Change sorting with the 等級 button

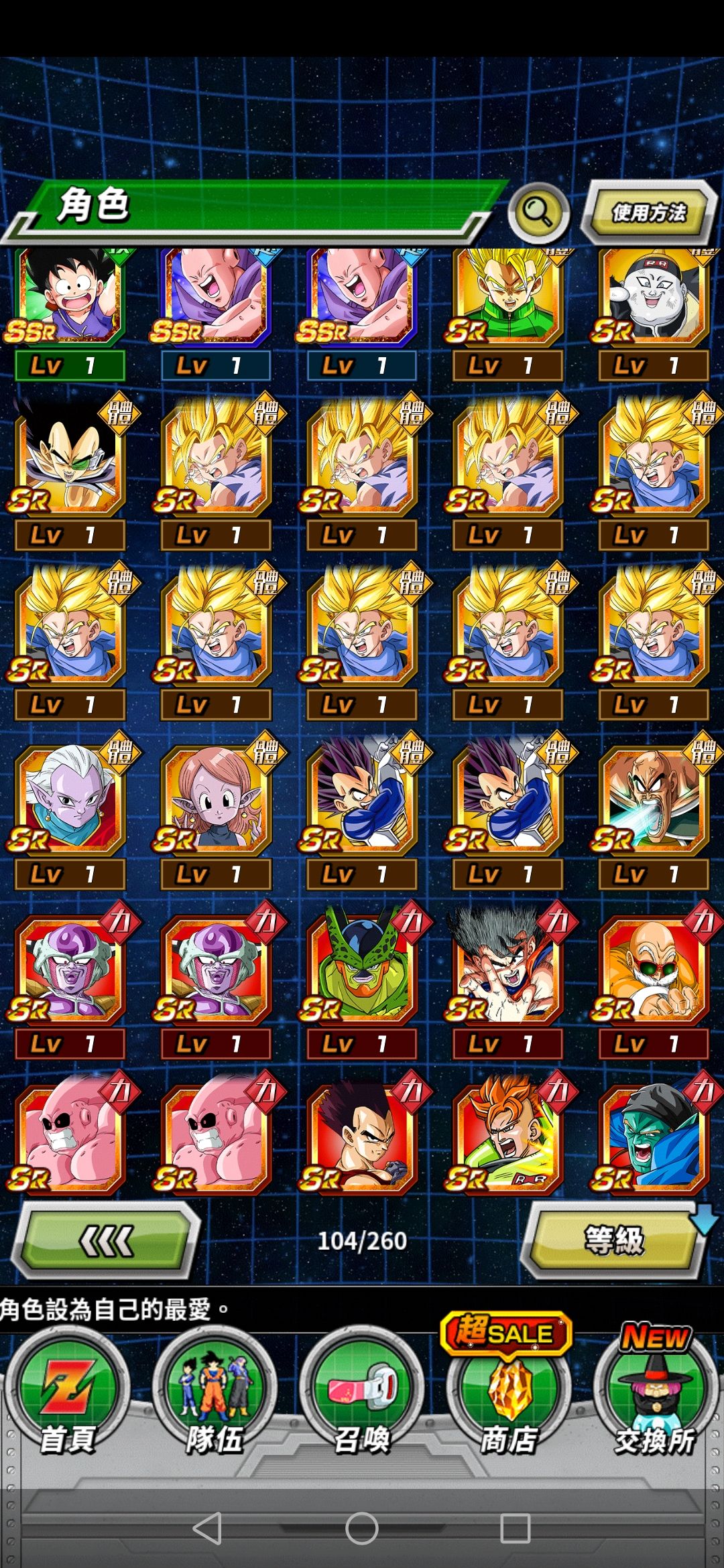point(613,1240)
